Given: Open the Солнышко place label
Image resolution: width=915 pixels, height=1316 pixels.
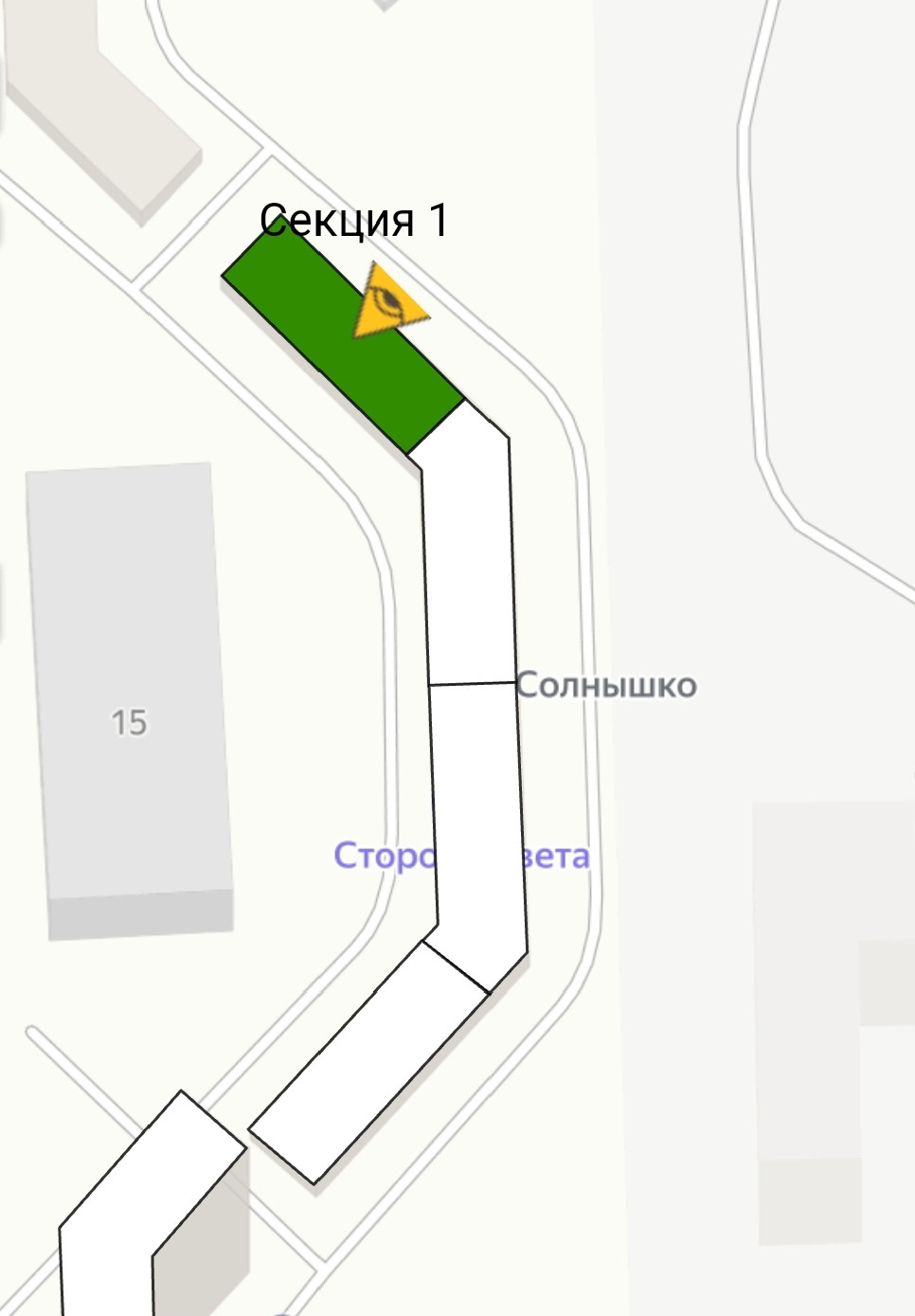Looking at the screenshot, I should pos(607,685).
